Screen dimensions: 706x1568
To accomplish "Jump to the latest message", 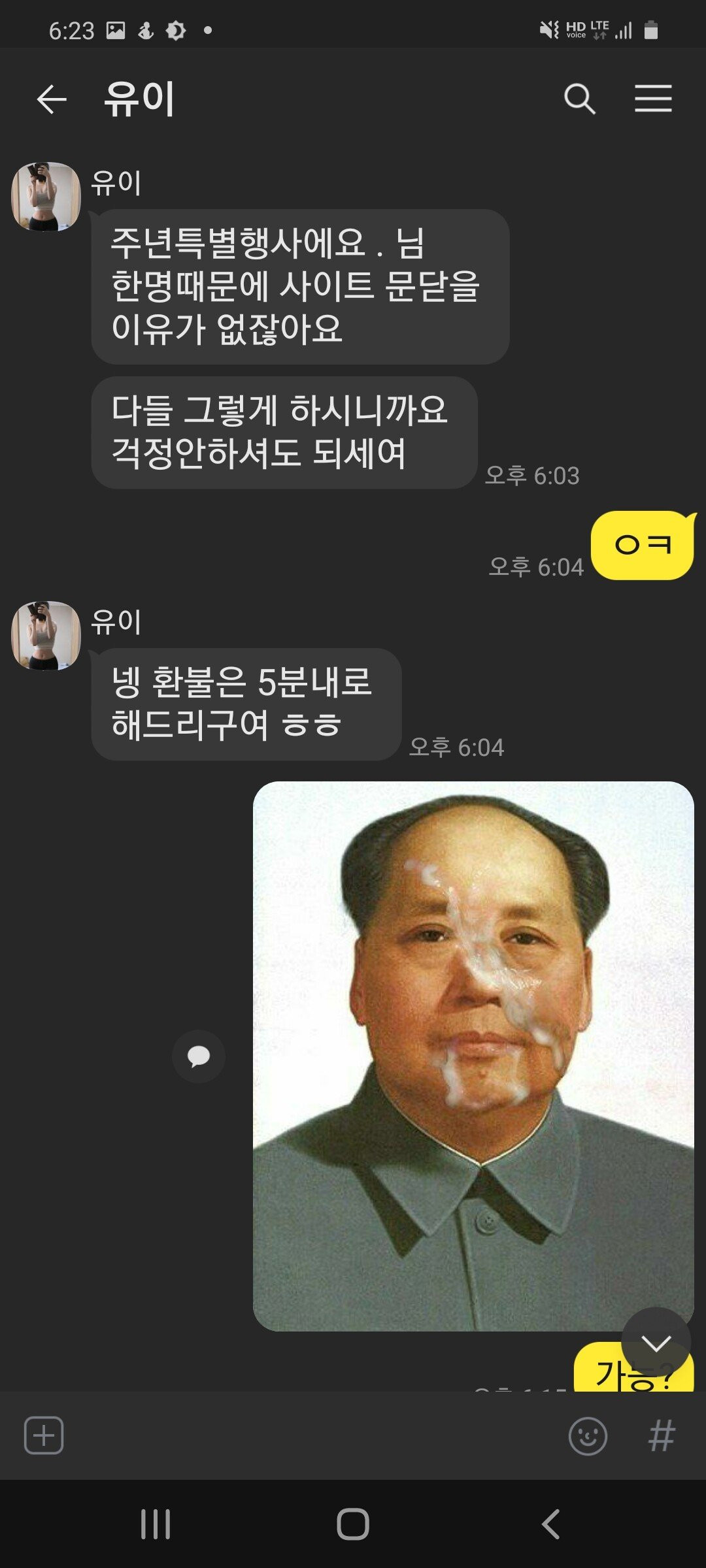I will coord(656,1343).
